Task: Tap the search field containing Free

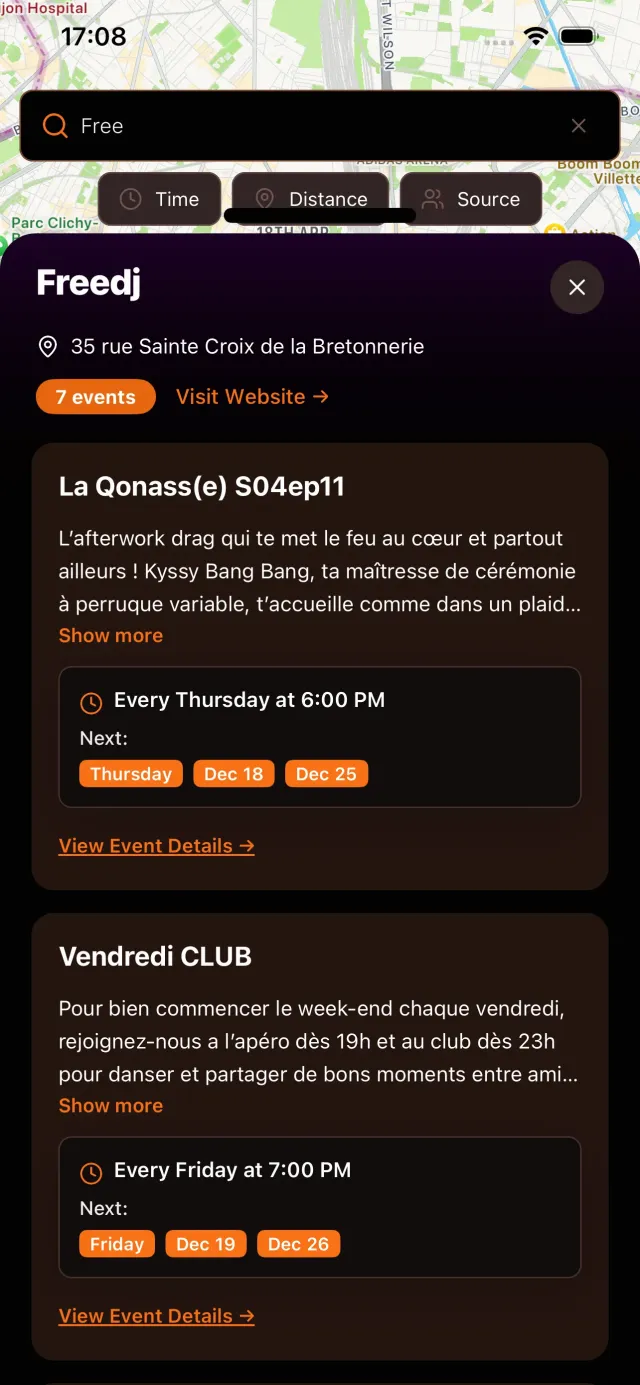Action: point(300,126)
